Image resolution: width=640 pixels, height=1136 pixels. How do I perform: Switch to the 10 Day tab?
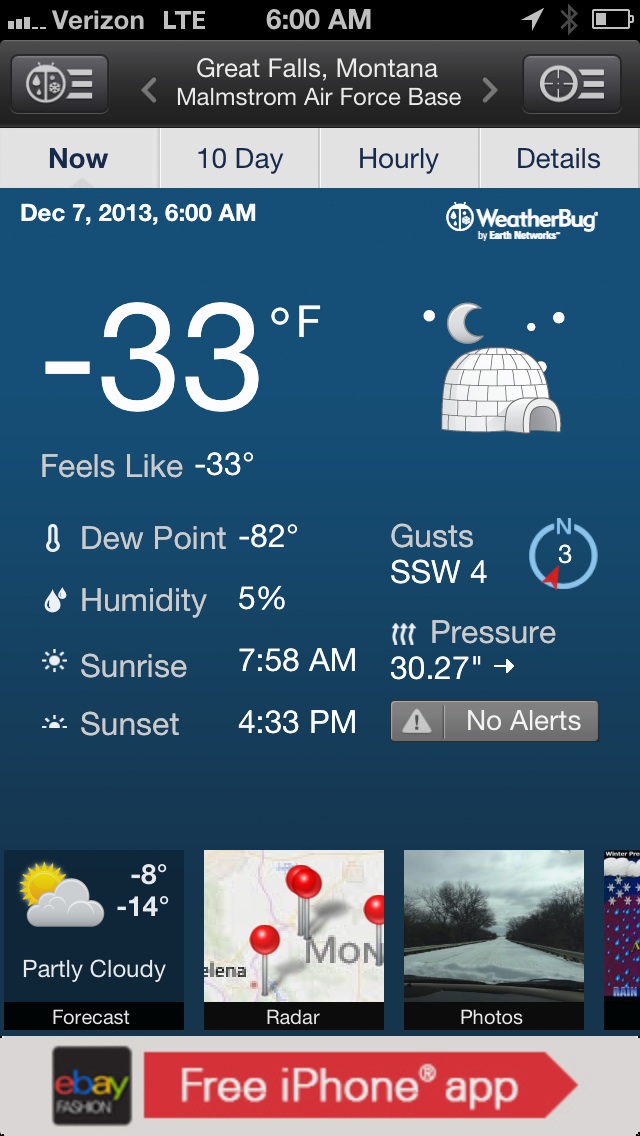240,159
